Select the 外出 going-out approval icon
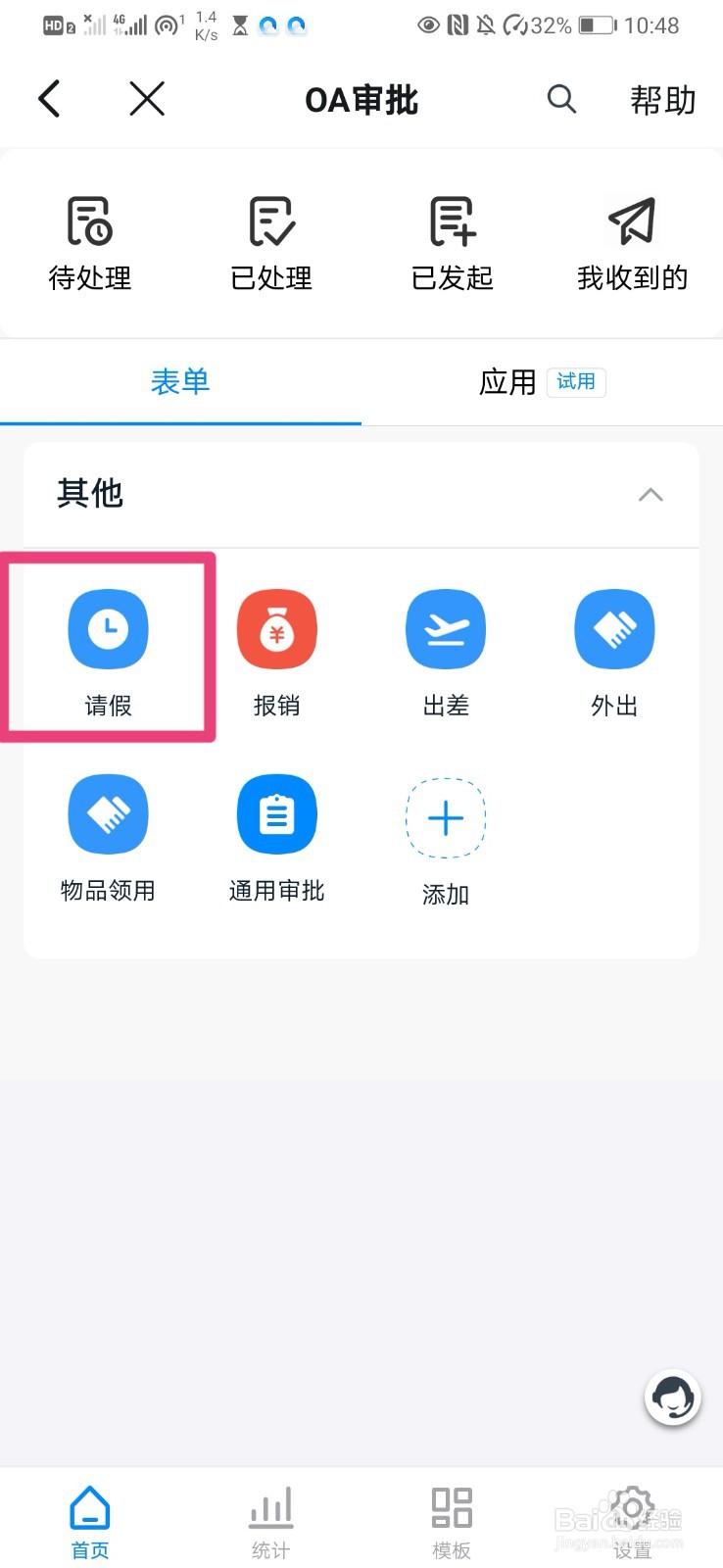Screen dimensions: 723x1568 point(614,647)
